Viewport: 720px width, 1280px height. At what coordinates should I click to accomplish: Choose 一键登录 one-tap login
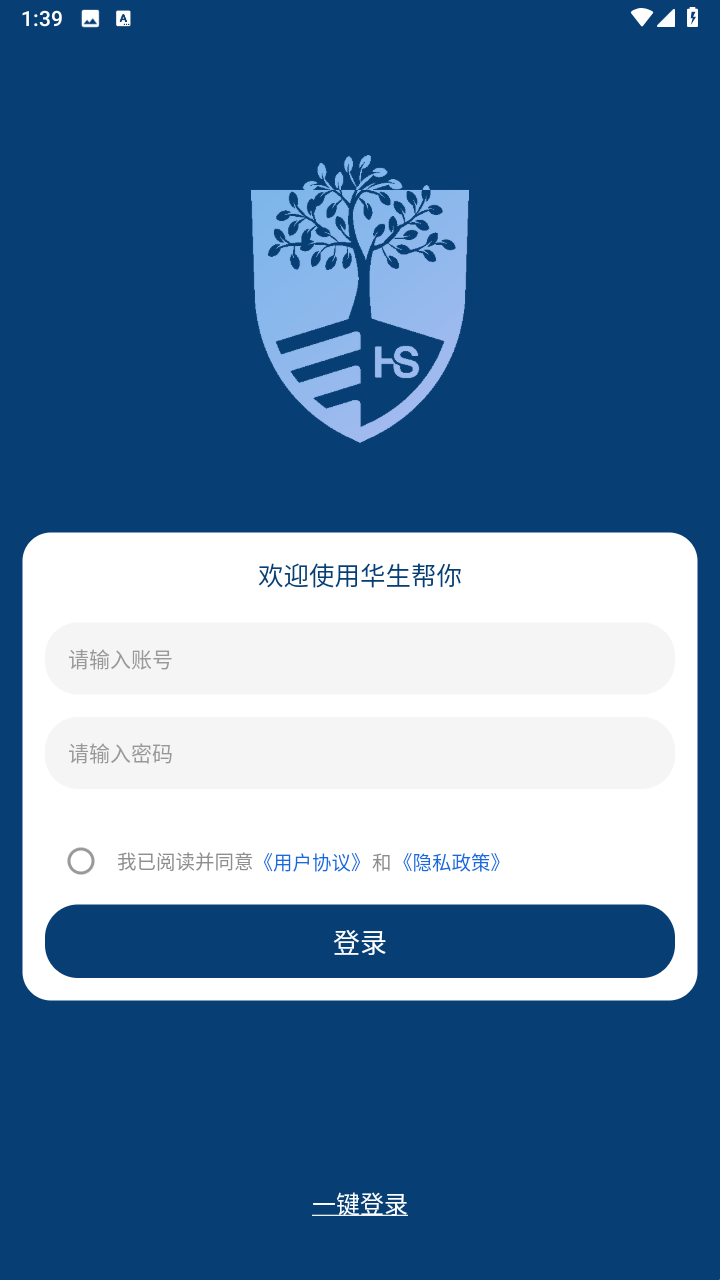pyautogui.click(x=360, y=1205)
